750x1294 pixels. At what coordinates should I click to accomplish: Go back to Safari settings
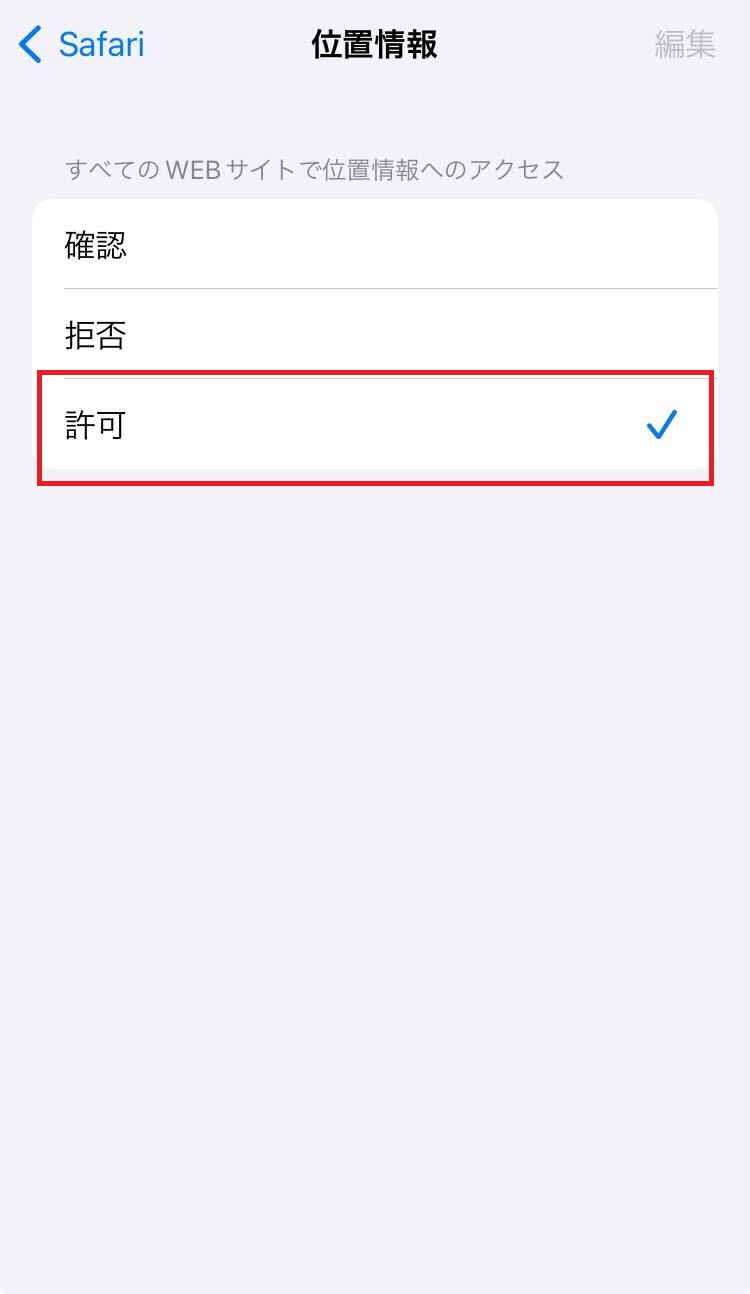coord(82,45)
